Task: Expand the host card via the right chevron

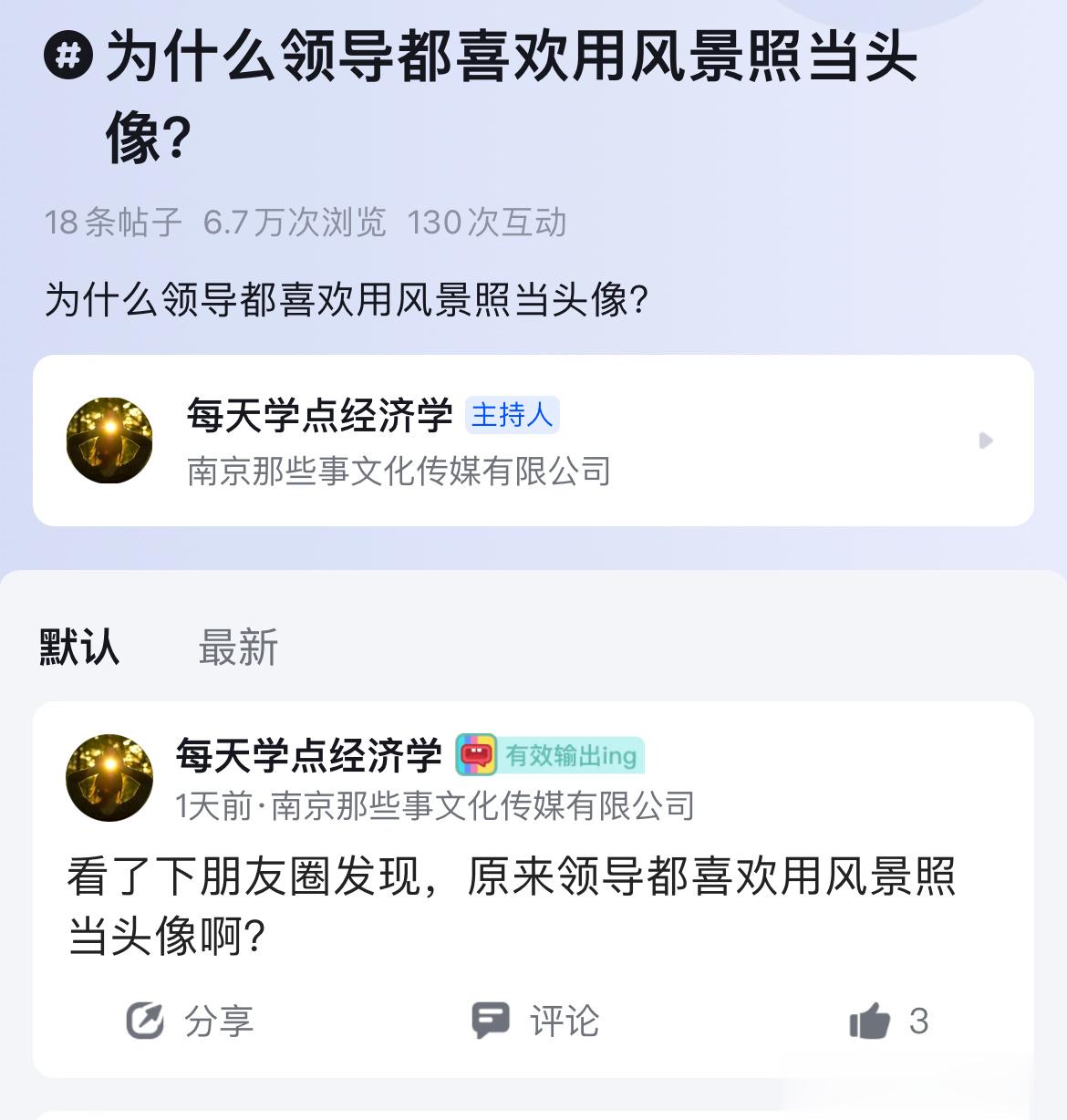Action: 988,441
